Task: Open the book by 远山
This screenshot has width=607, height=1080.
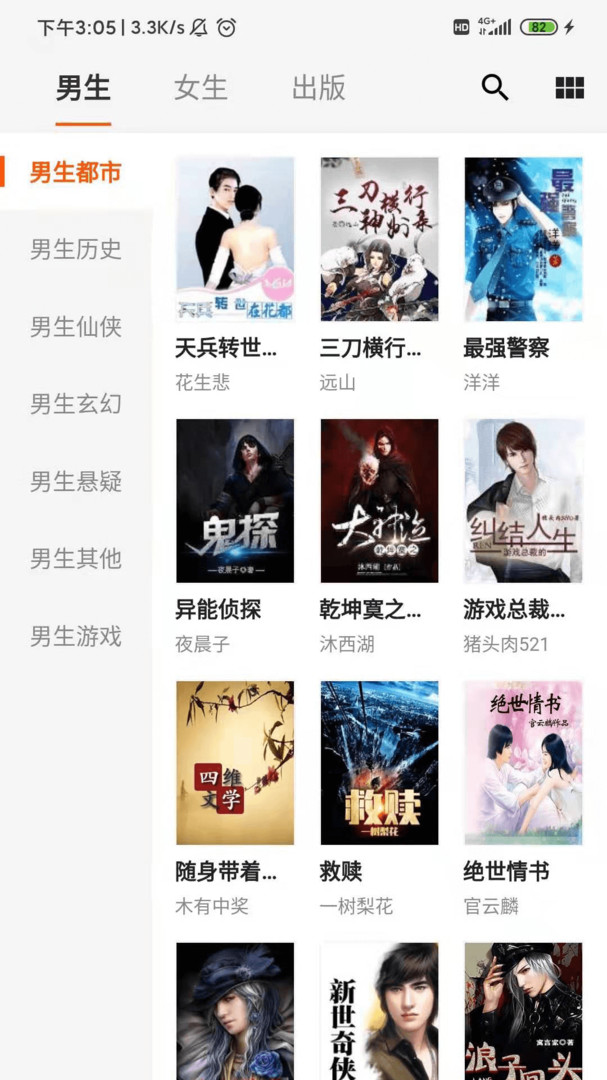Action: 379,240
